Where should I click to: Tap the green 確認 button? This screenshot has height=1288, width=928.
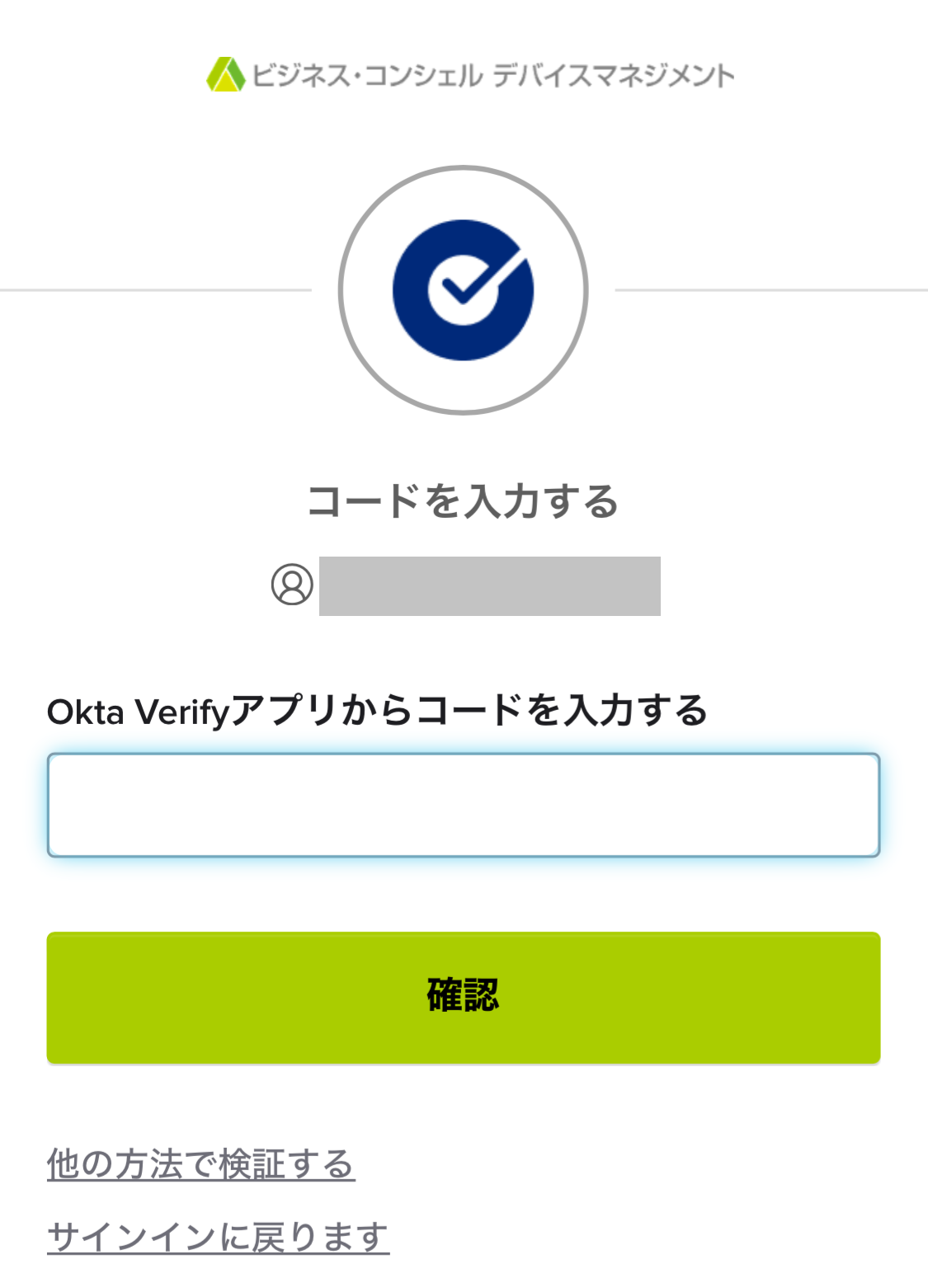click(x=463, y=997)
